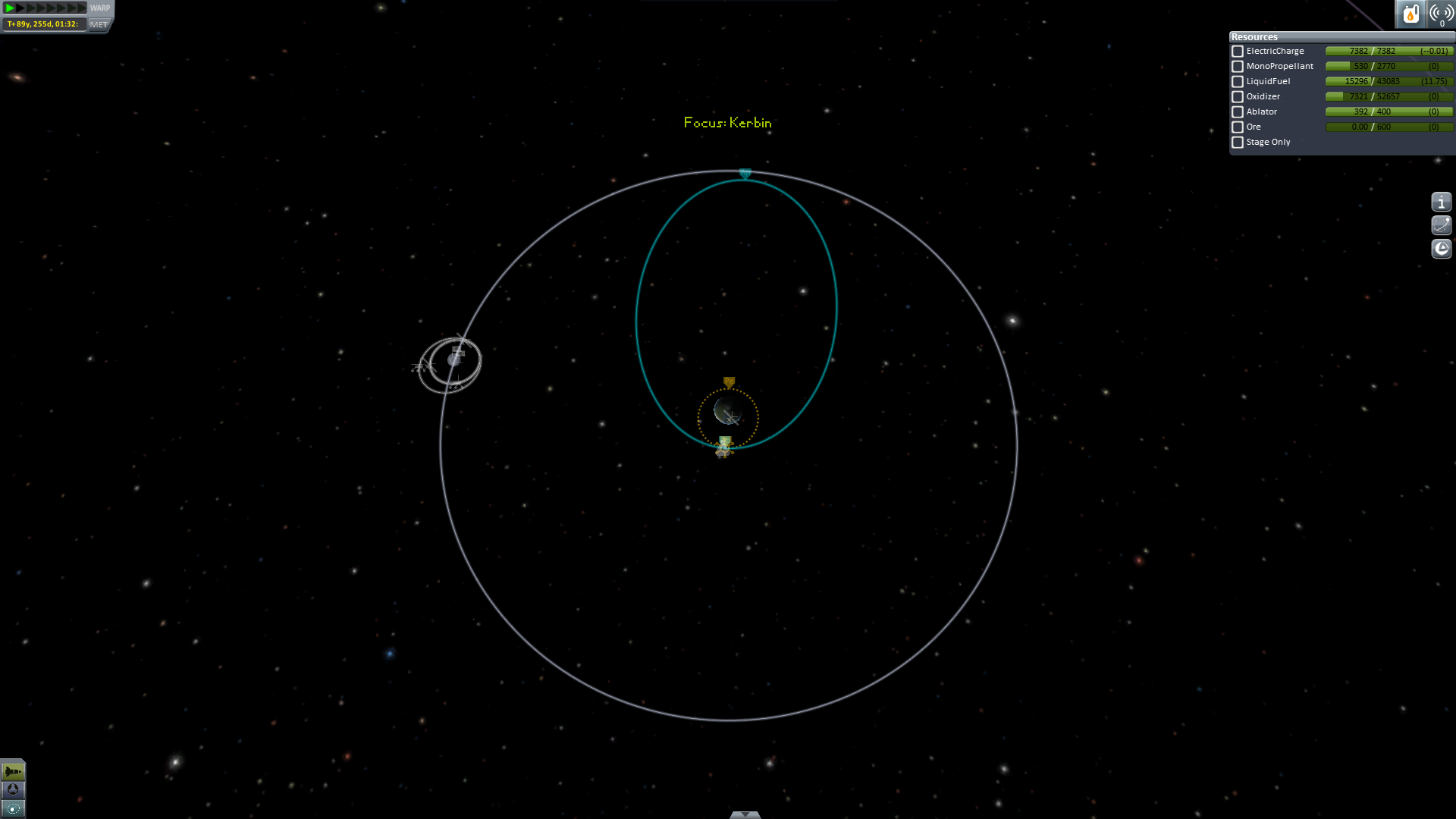Enable the Stage Only checkbox

pos(1238,143)
